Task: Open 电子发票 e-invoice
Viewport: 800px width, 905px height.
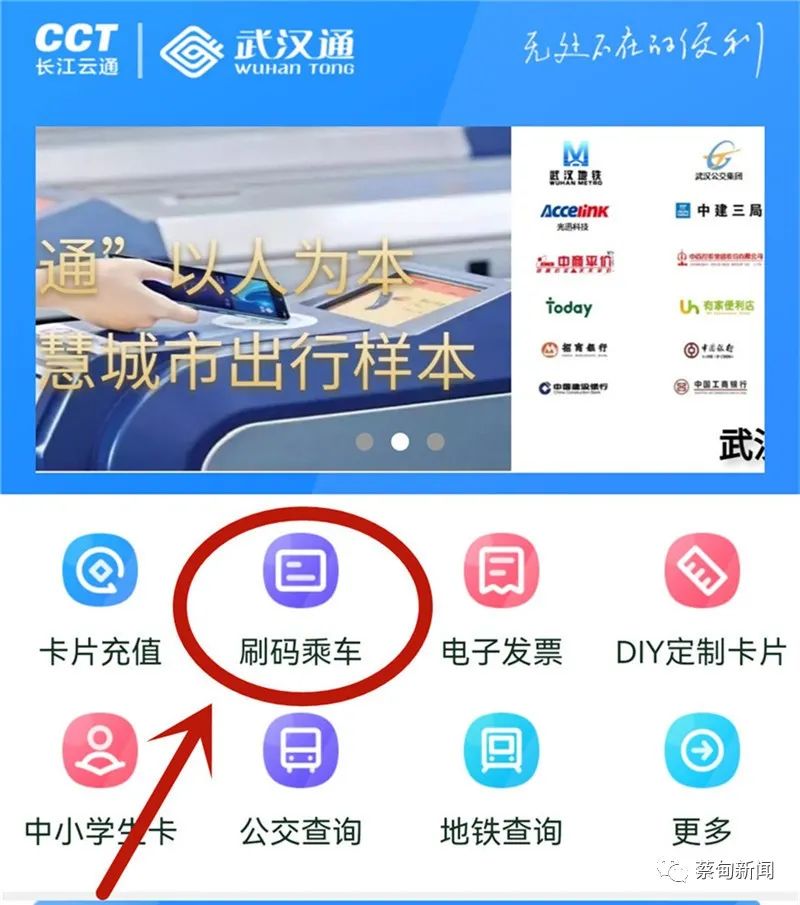Action: (500, 575)
